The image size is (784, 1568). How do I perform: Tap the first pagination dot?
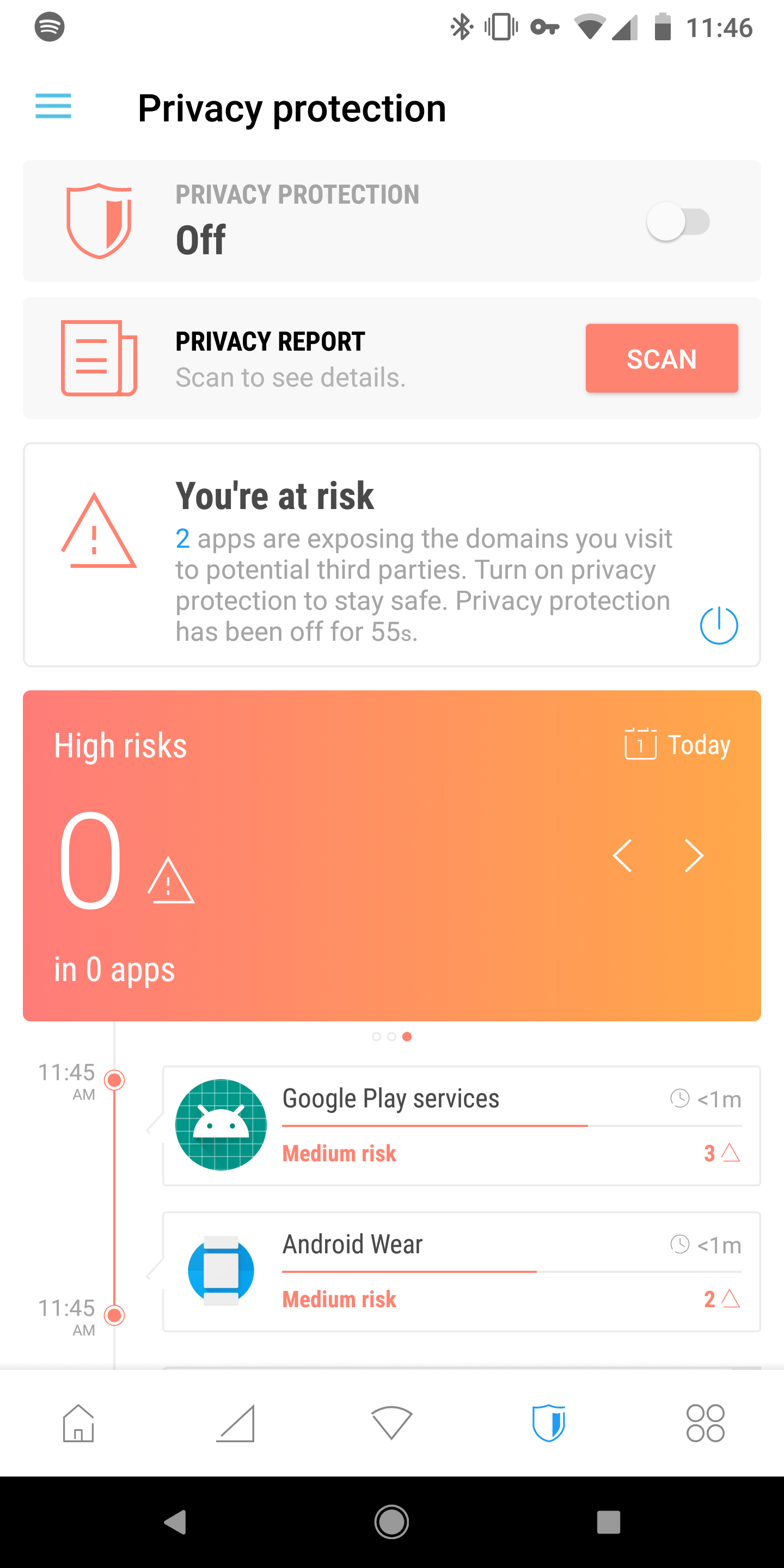click(x=376, y=1037)
